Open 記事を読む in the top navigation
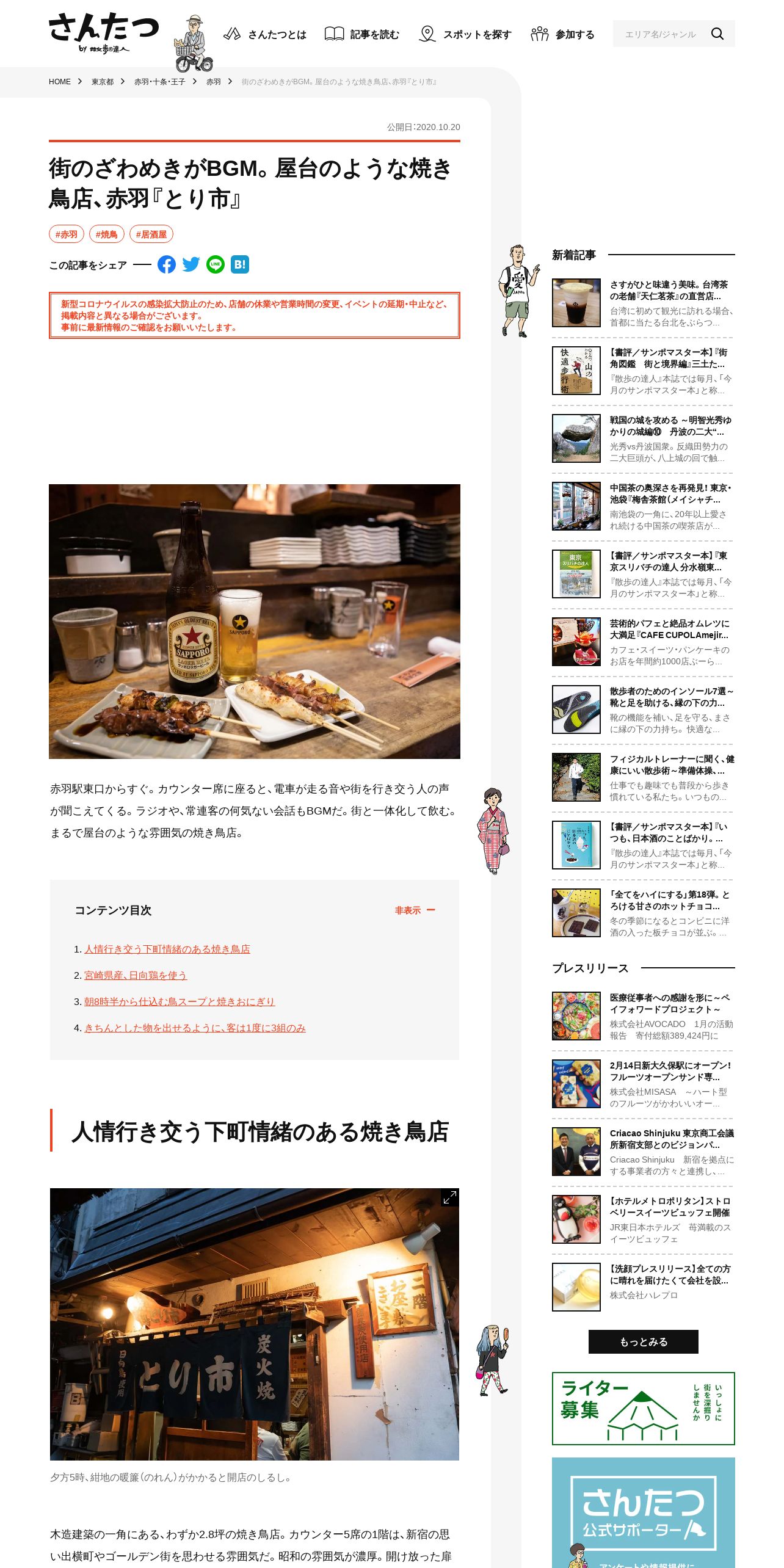This screenshot has width=784, height=1568. (x=362, y=34)
